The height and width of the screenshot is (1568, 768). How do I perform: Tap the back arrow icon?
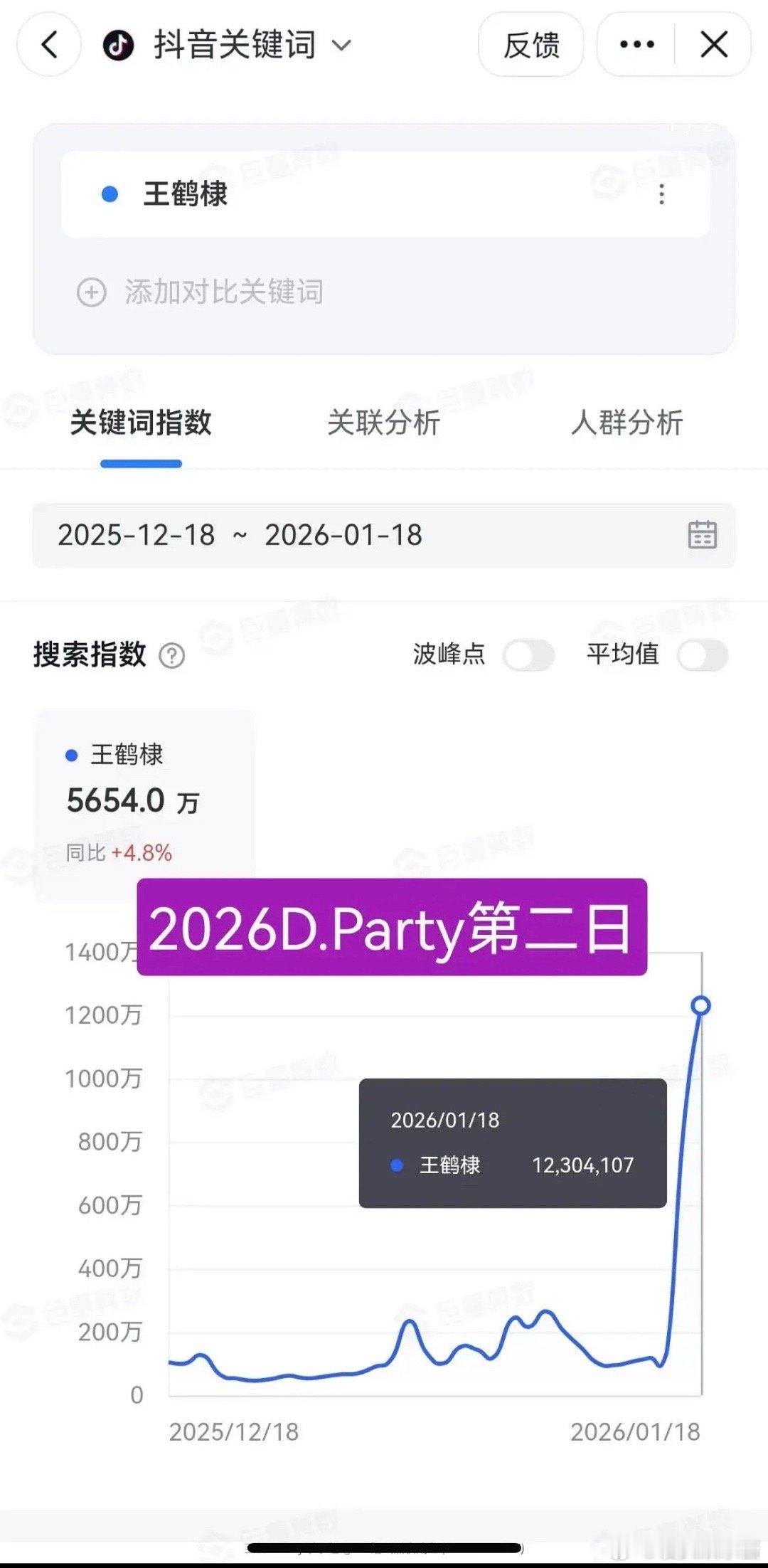tap(49, 44)
